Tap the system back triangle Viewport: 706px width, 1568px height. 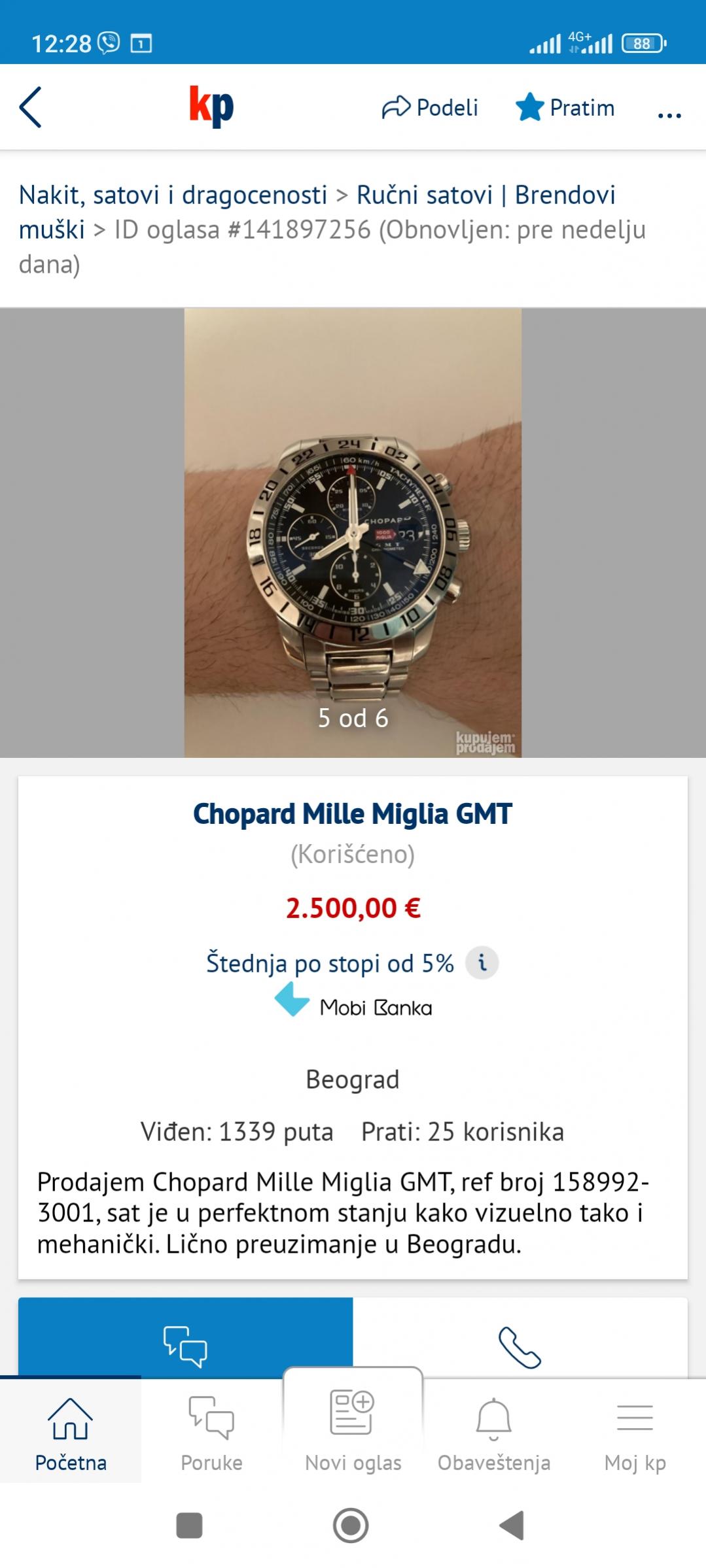click(511, 1525)
